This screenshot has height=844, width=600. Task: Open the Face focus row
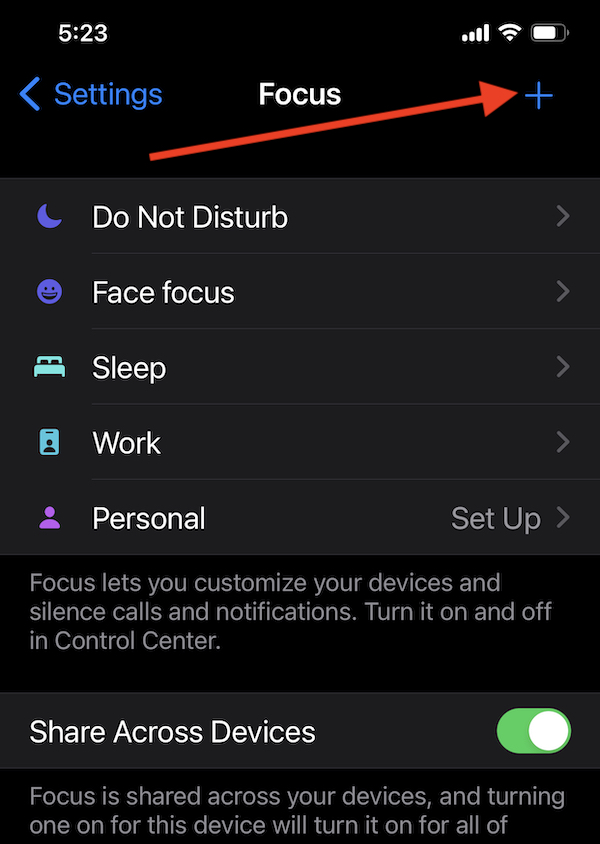[x=300, y=292]
